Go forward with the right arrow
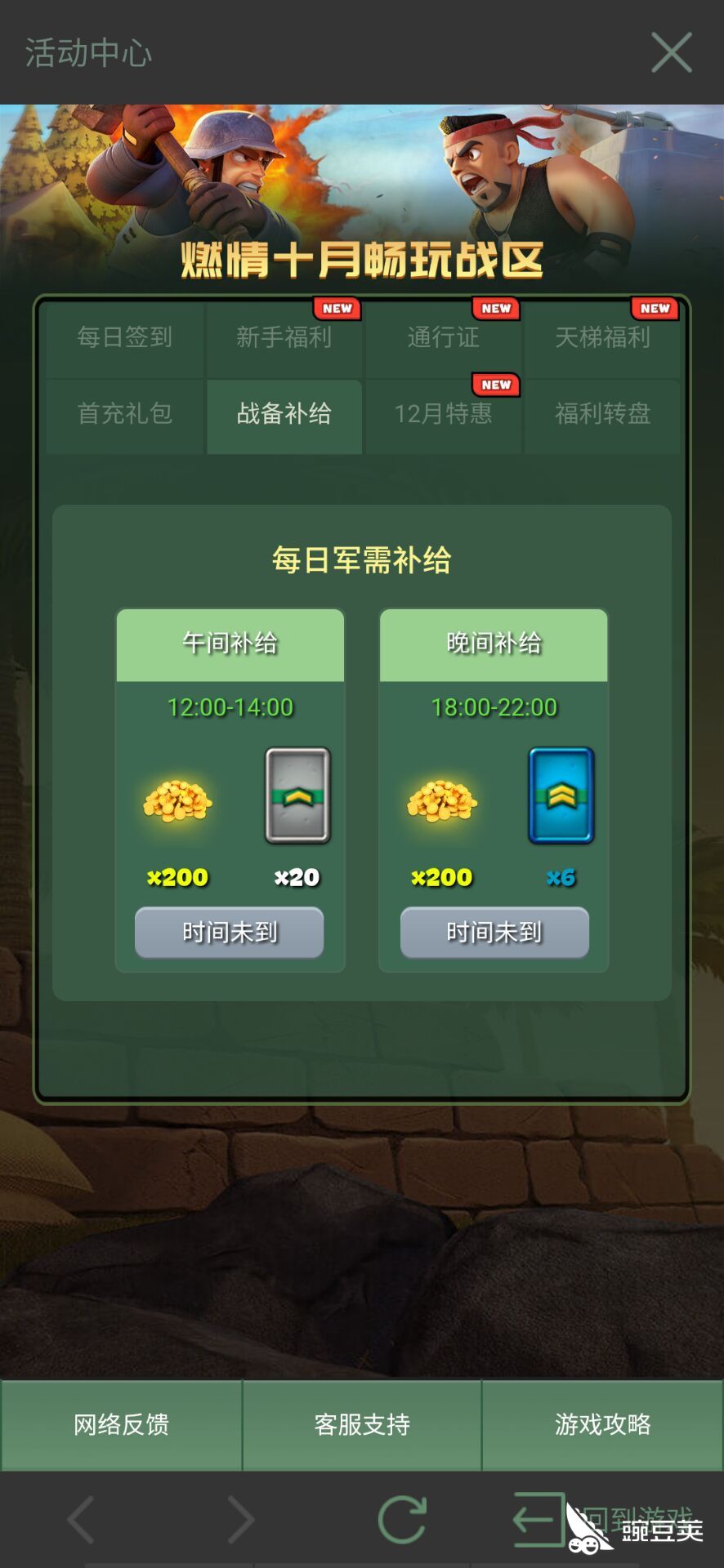 (240, 1519)
